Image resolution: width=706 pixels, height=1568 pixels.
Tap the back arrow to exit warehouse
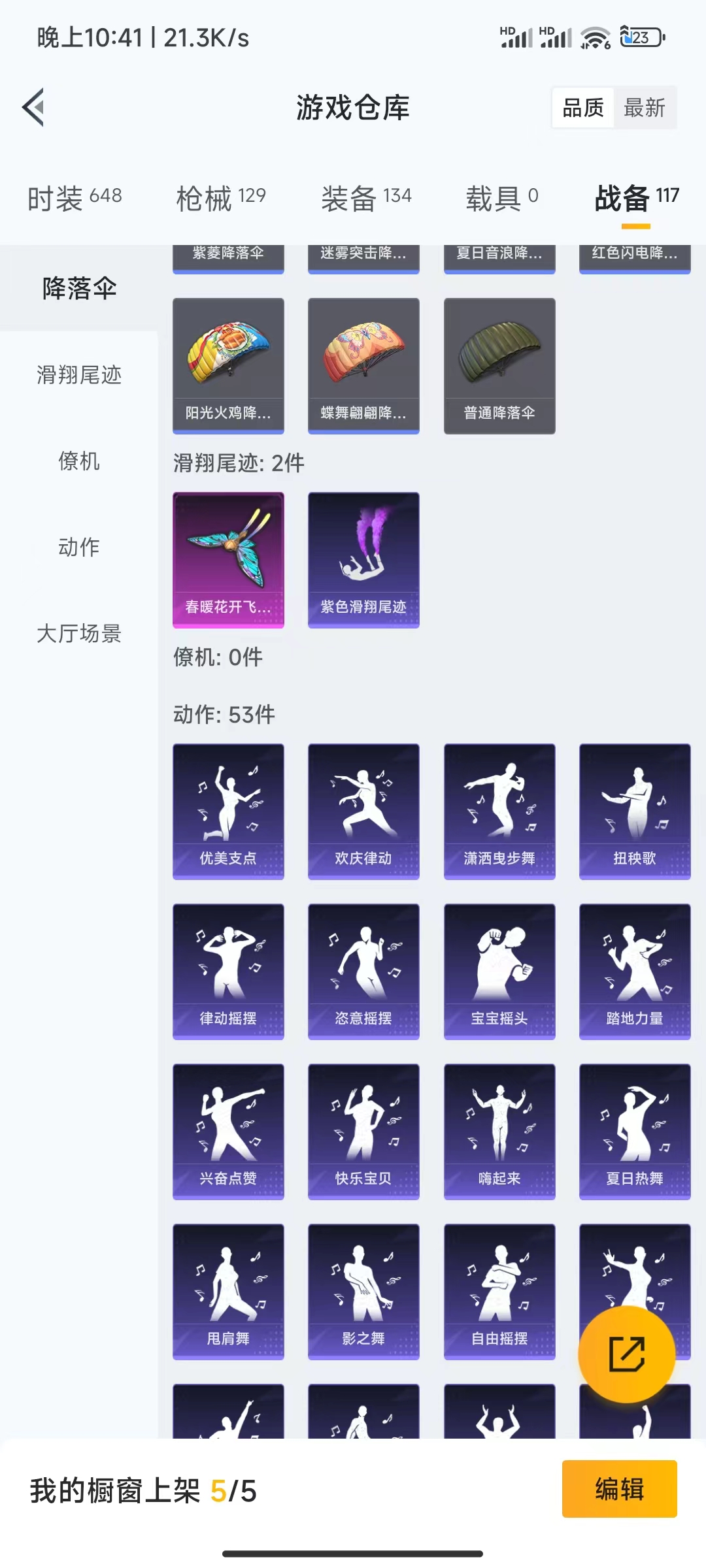(x=33, y=108)
